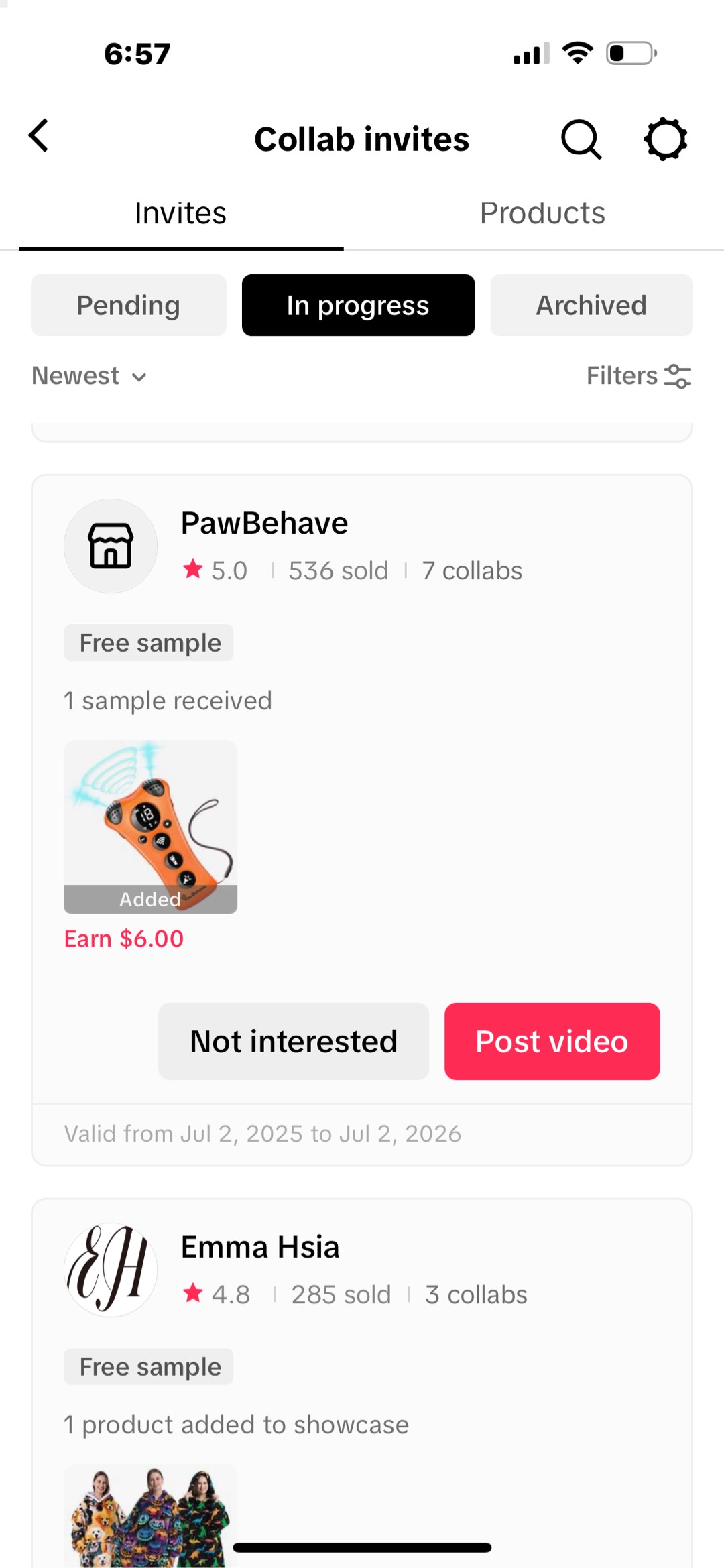Select the Invites tab
The image size is (724, 1568).
pyautogui.click(x=180, y=214)
